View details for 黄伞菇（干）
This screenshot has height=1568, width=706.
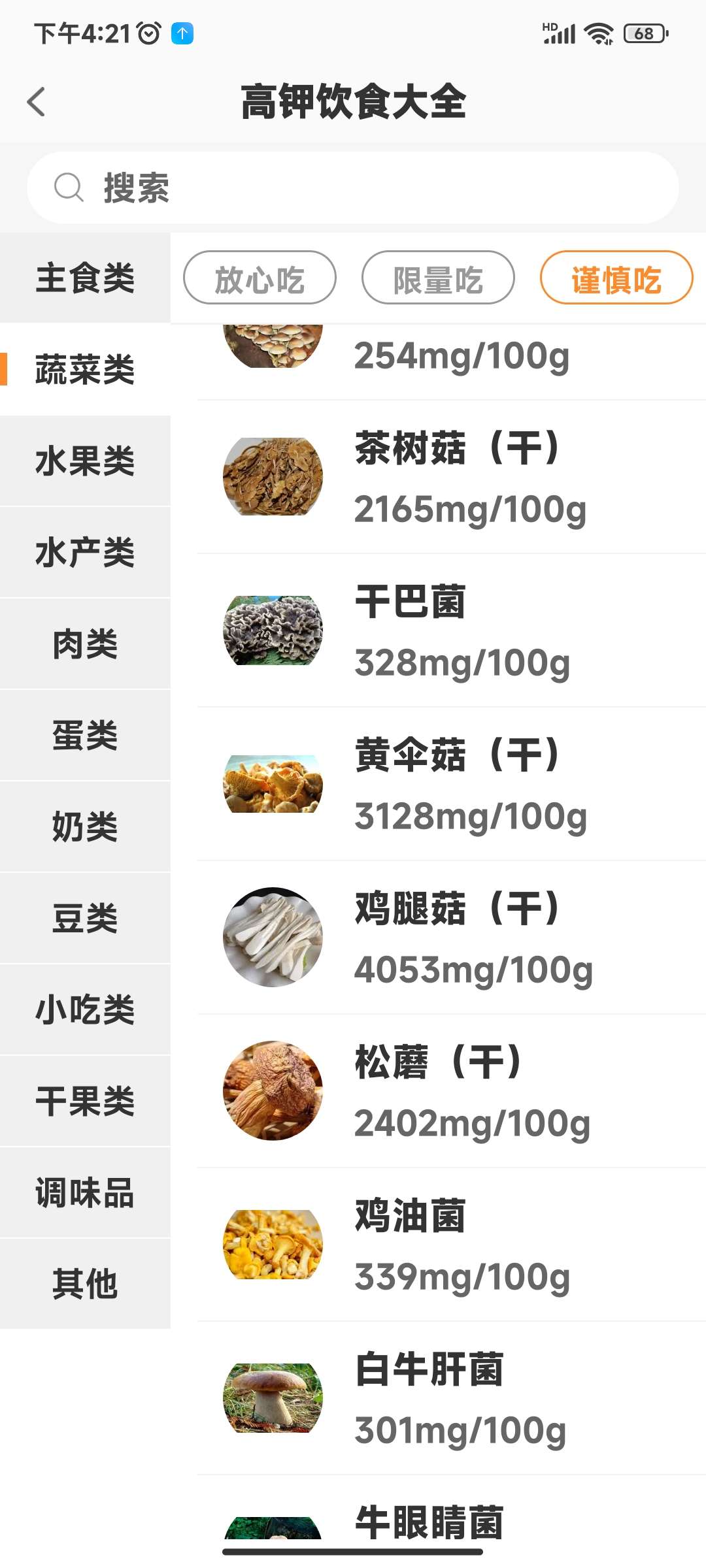[451, 785]
